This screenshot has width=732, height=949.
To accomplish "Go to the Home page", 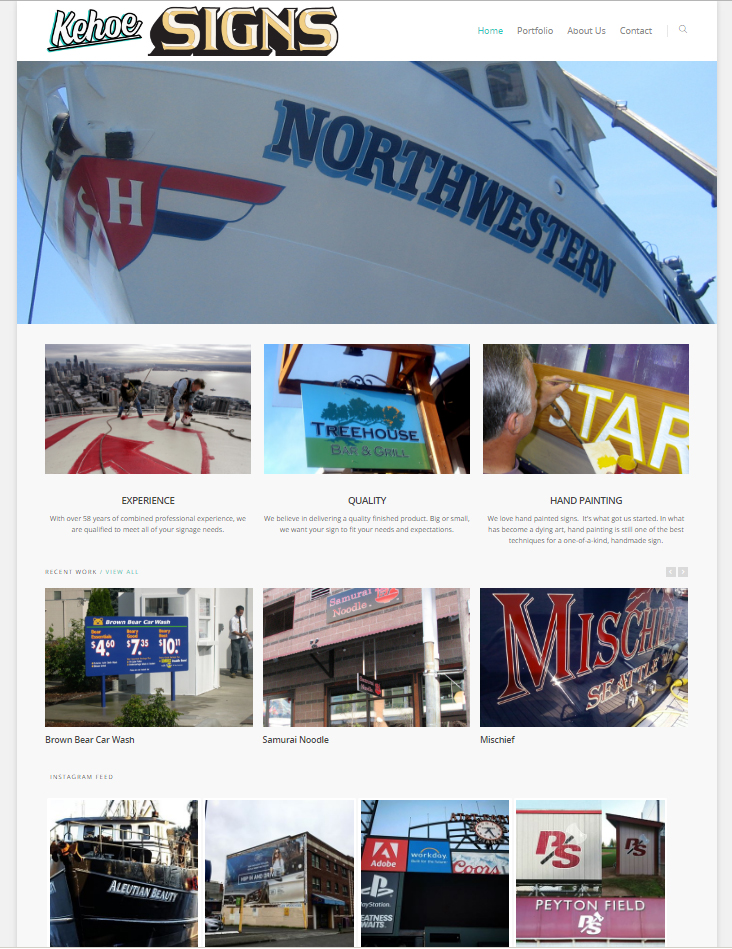I will pyautogui.click(x=490, y=31).
